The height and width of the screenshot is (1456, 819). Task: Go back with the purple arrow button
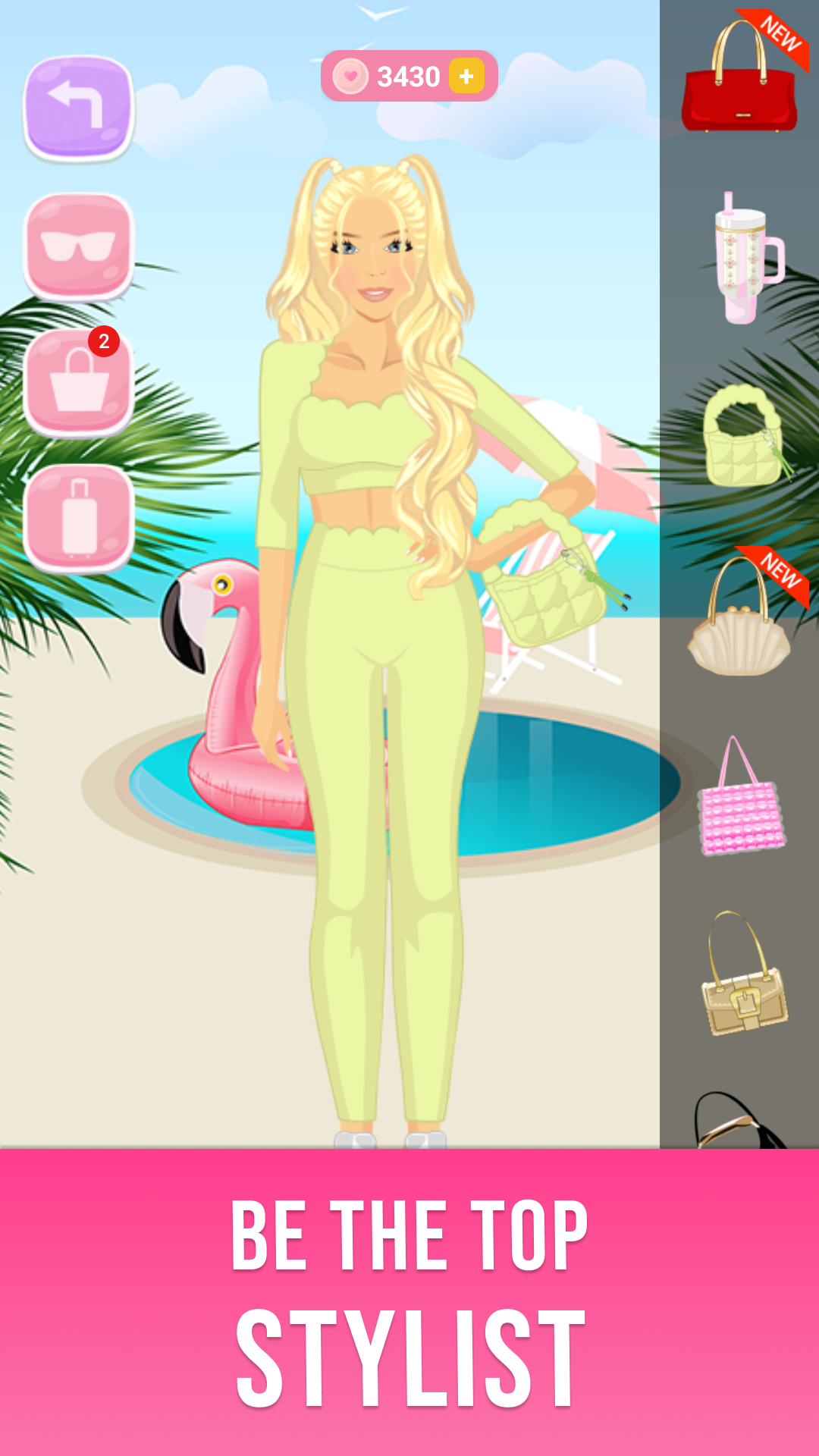[79, 108]
